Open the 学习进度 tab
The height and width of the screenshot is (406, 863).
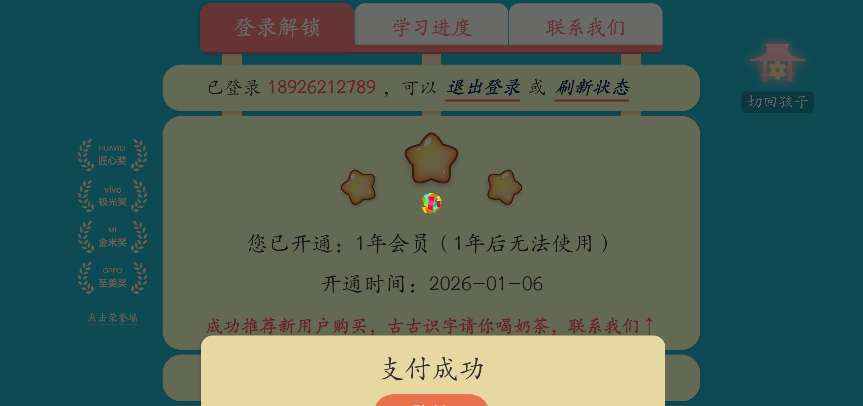pyautogui.click(x=431, y=27)
